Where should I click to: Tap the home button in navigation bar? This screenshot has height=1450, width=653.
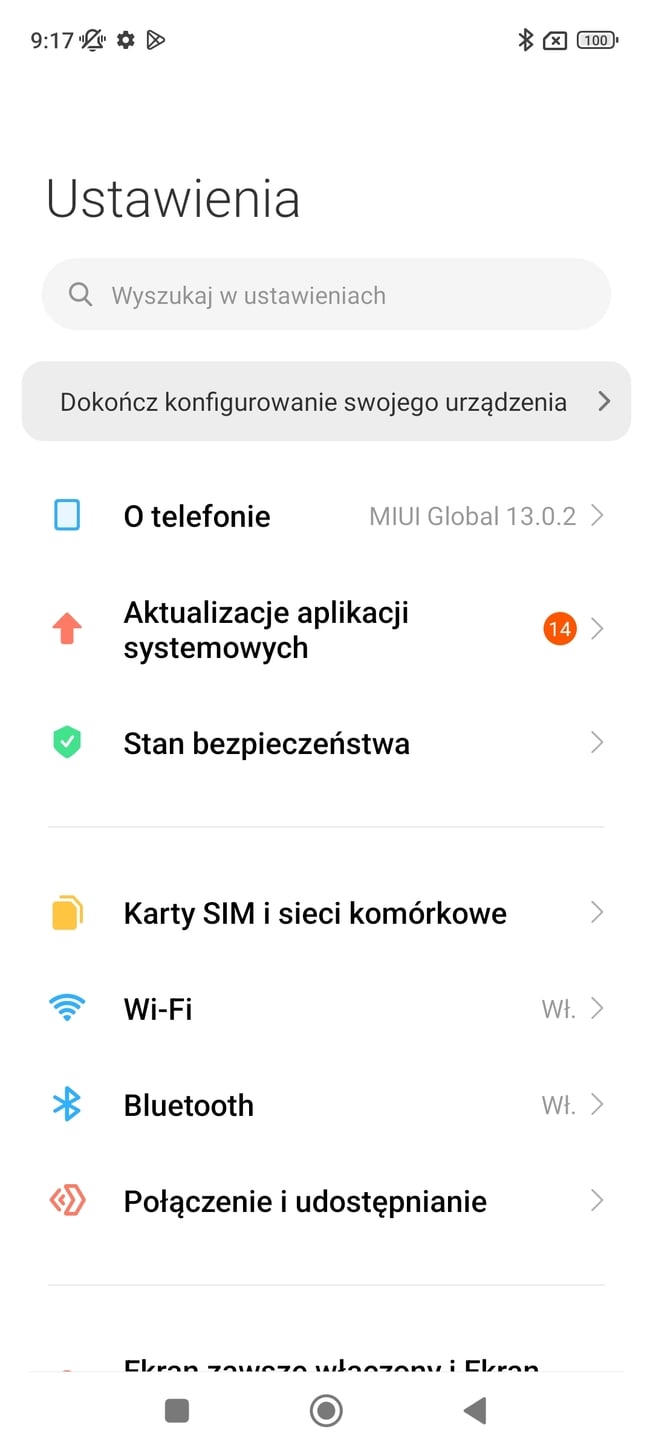326,1410
